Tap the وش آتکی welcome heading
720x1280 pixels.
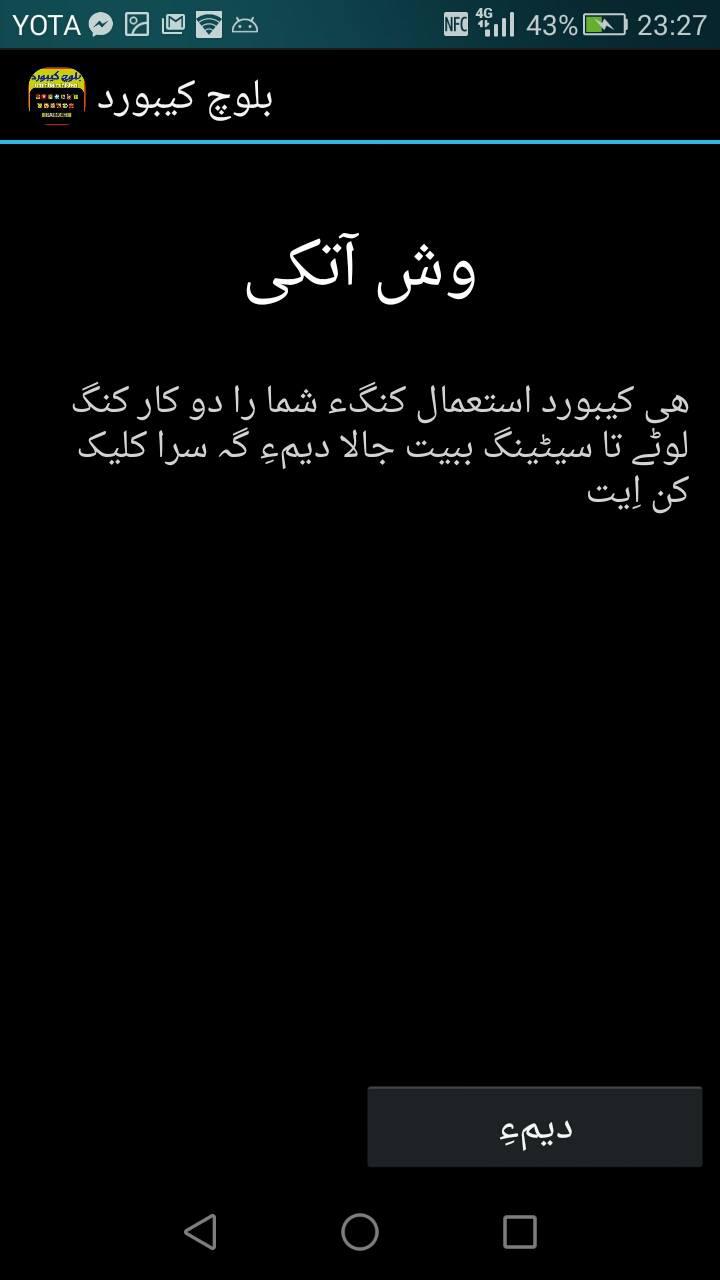click(x=360, y=270)
